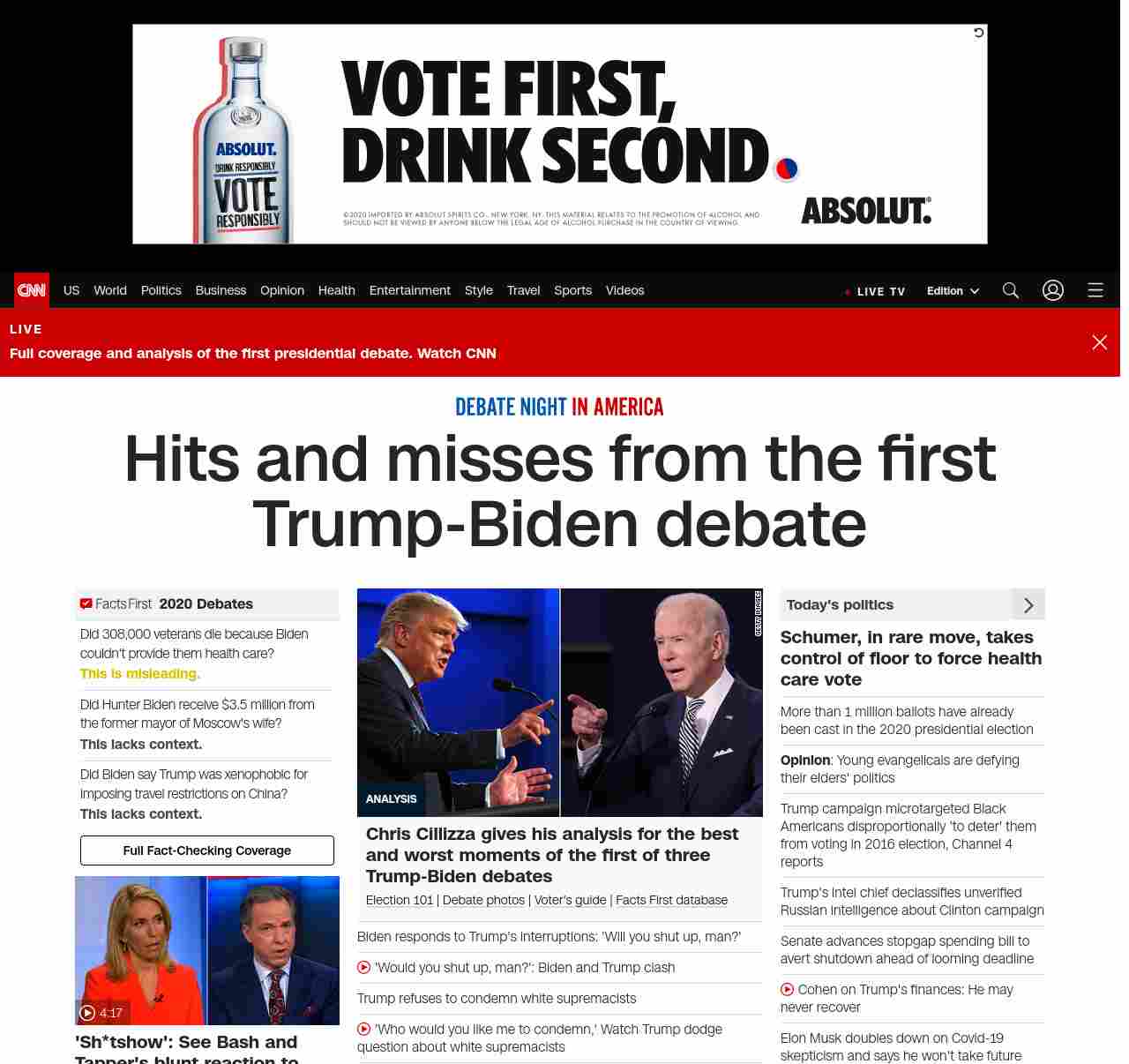
Task: Read Schumer health care vote story
Action: tap(910, 658)
